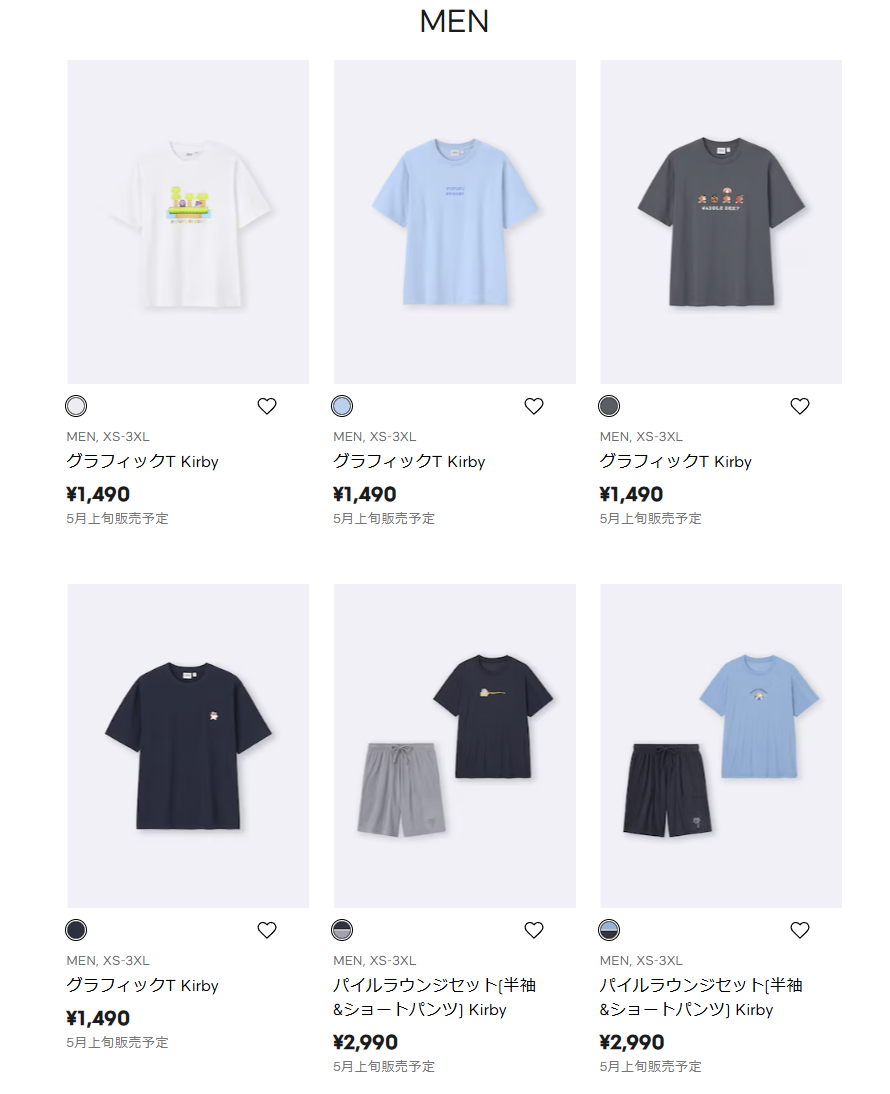Add light blue graphic T-shirt to wishlist
The width and height of the screenshot is (890, 1094).
(534, 406)
